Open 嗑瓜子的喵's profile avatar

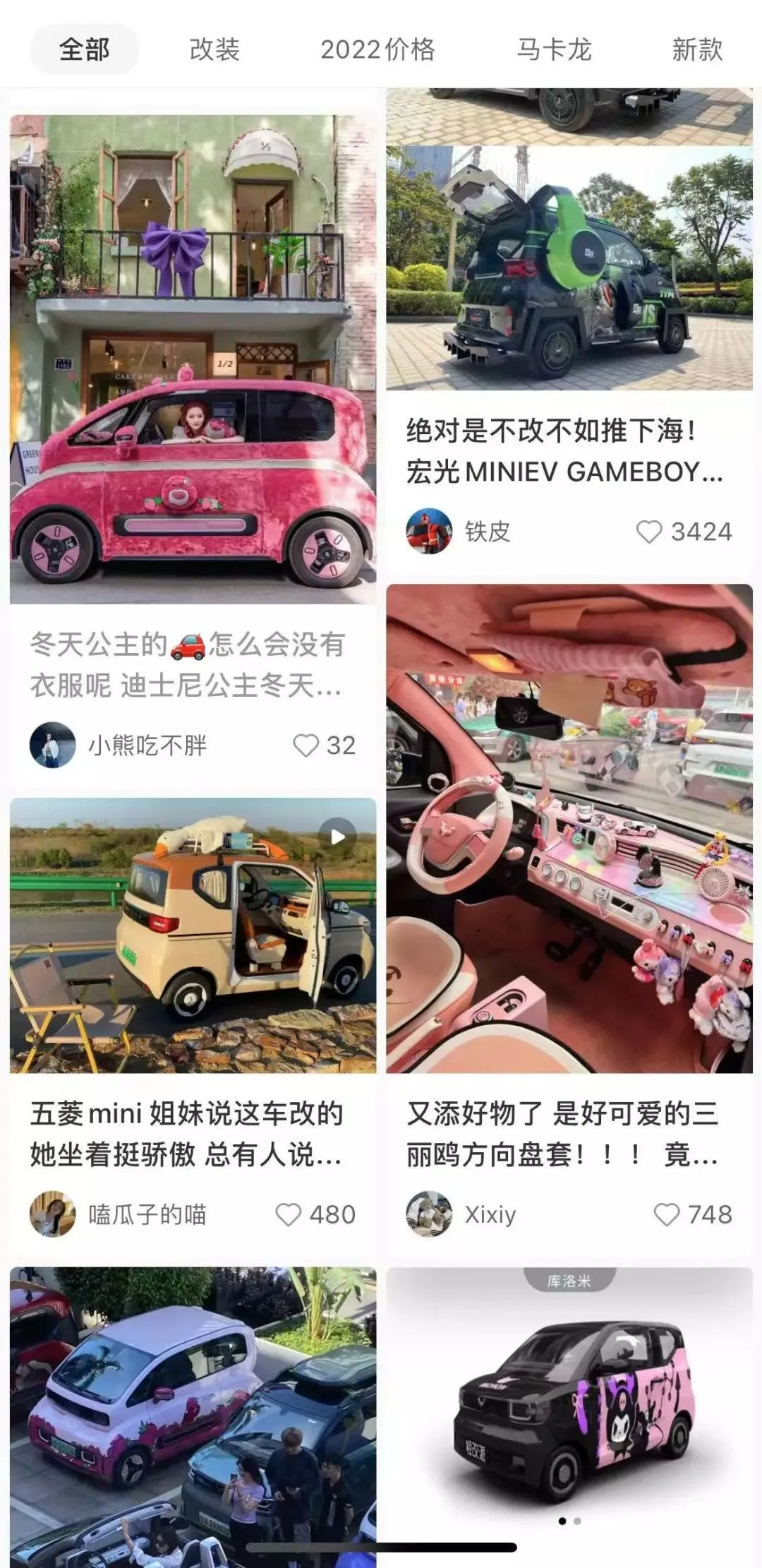point(52,1214)
